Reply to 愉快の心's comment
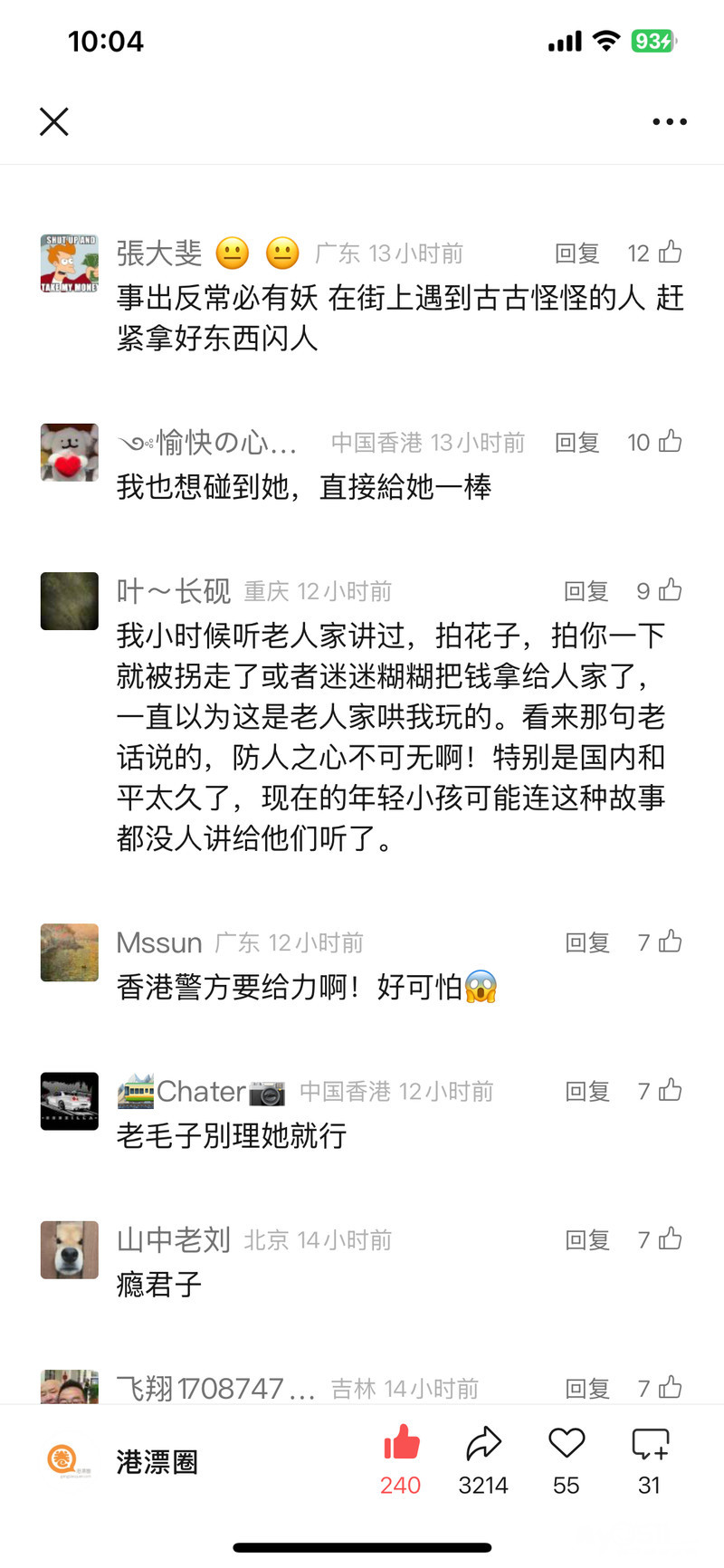The image size is (724, 1568). (x=577, y=443)
